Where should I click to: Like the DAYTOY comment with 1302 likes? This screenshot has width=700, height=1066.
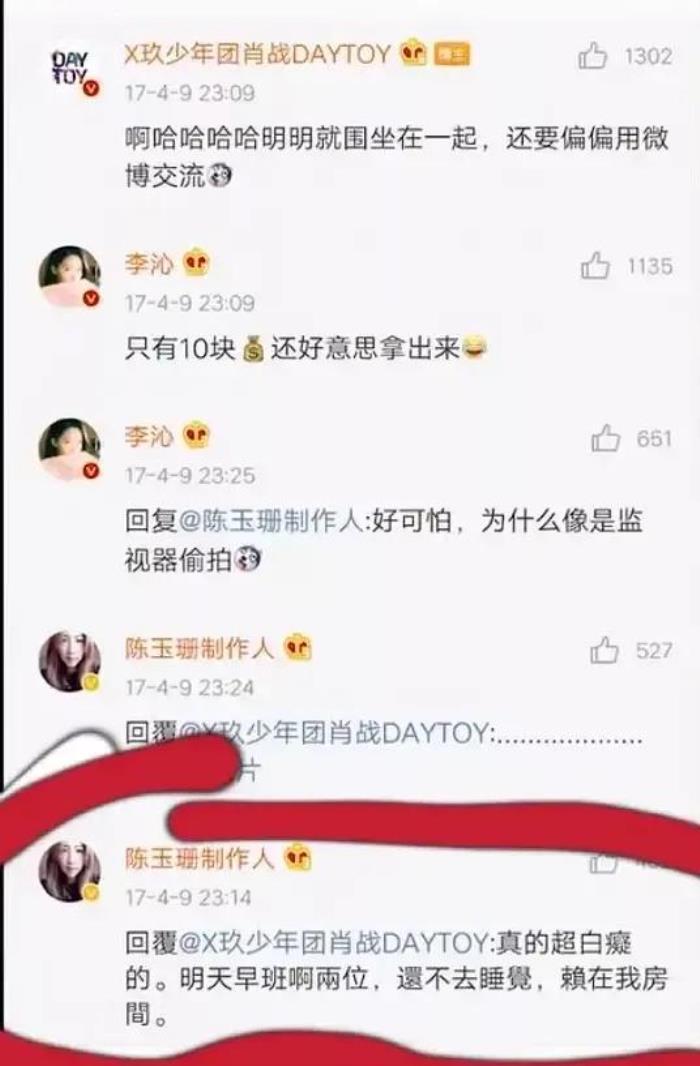click(593, 56)
